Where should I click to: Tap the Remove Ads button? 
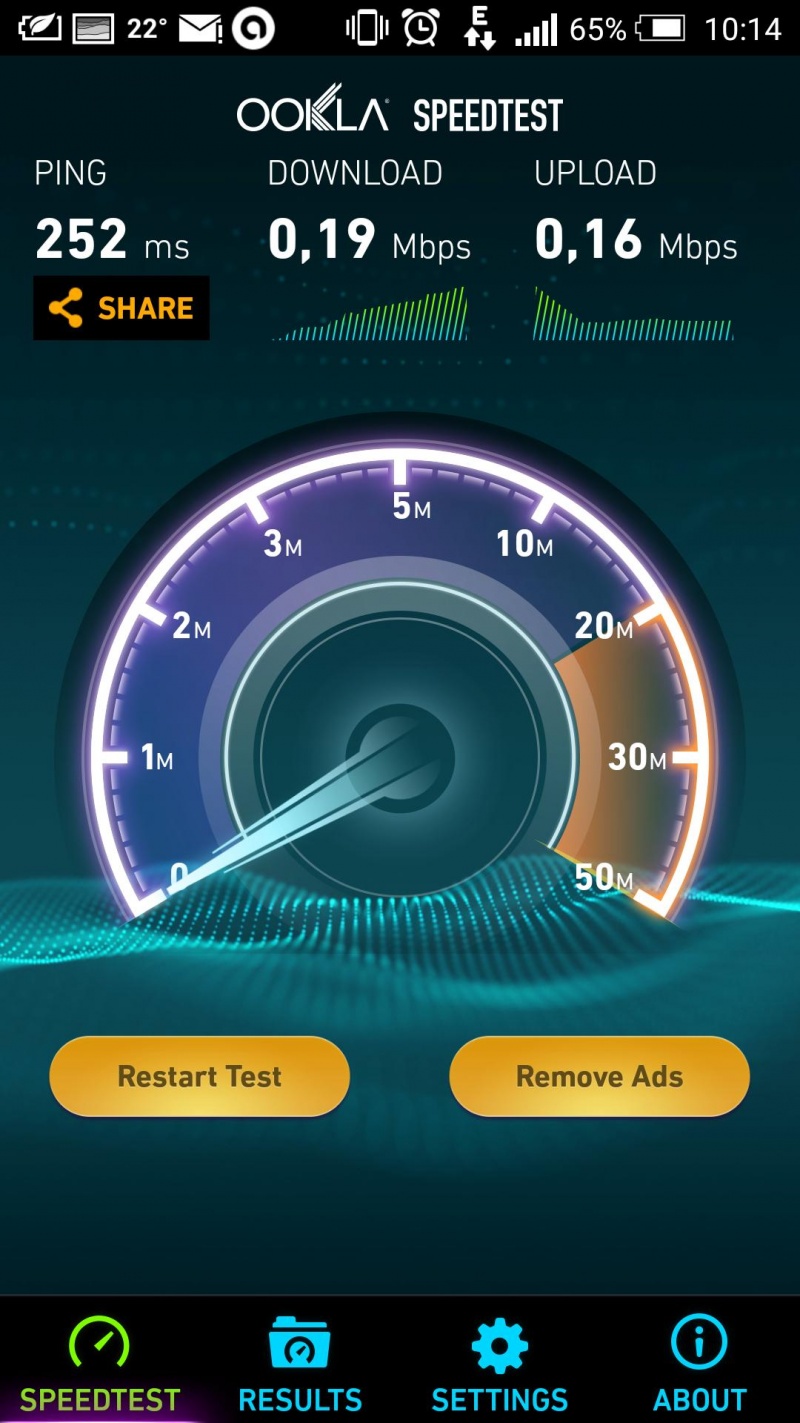click(599, 1076)
